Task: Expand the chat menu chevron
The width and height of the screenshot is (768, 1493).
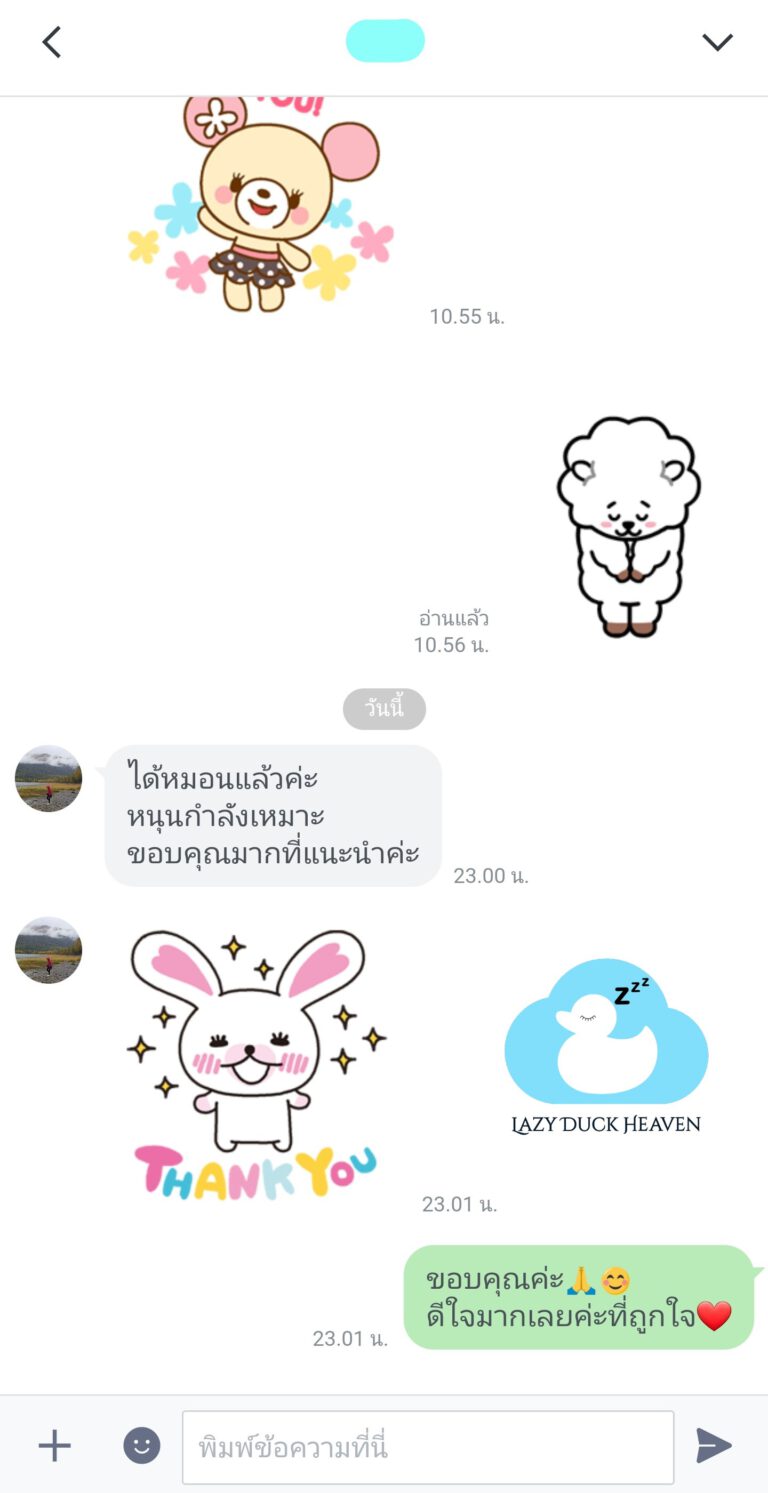Action: tap(717, 42)
